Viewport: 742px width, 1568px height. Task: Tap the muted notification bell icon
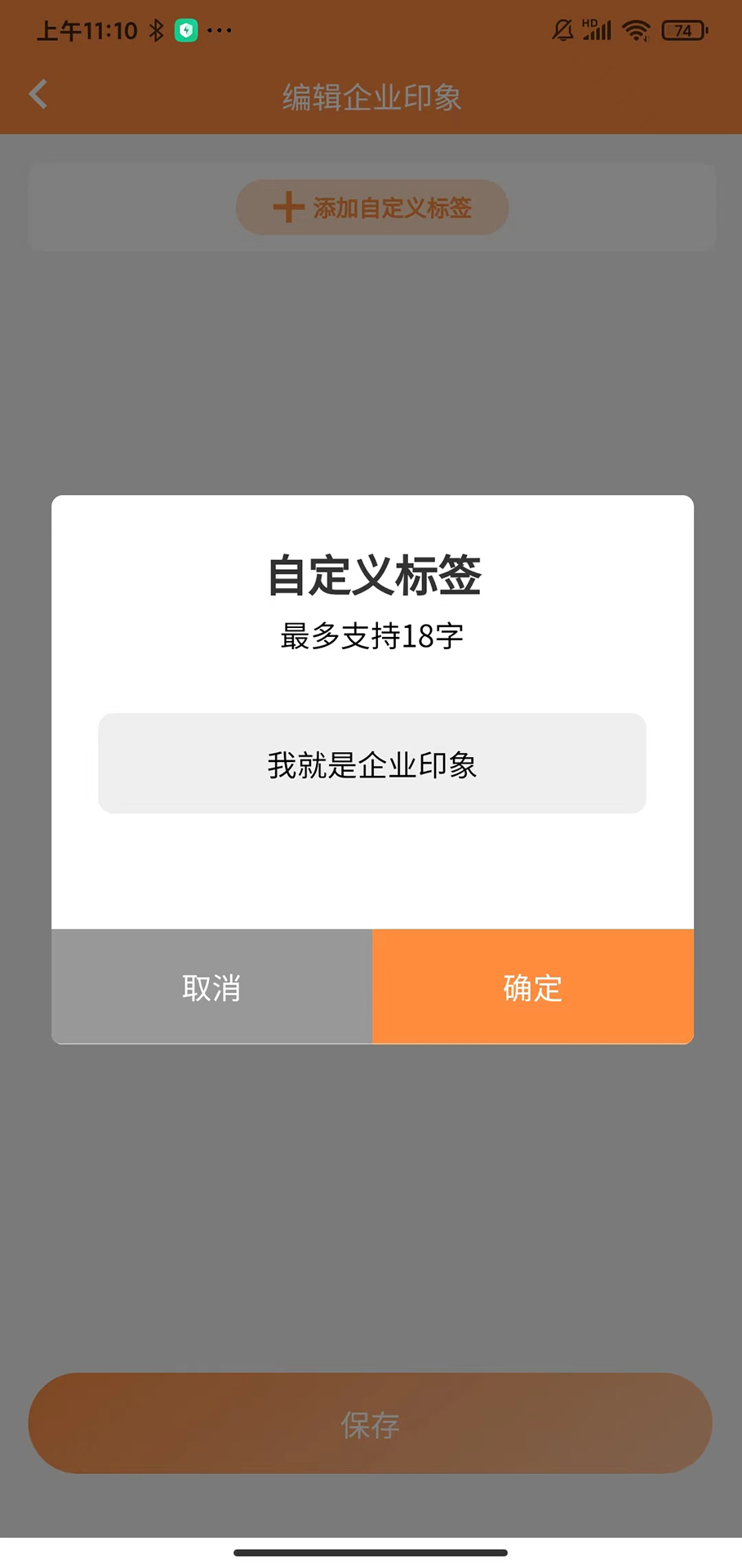561,29
